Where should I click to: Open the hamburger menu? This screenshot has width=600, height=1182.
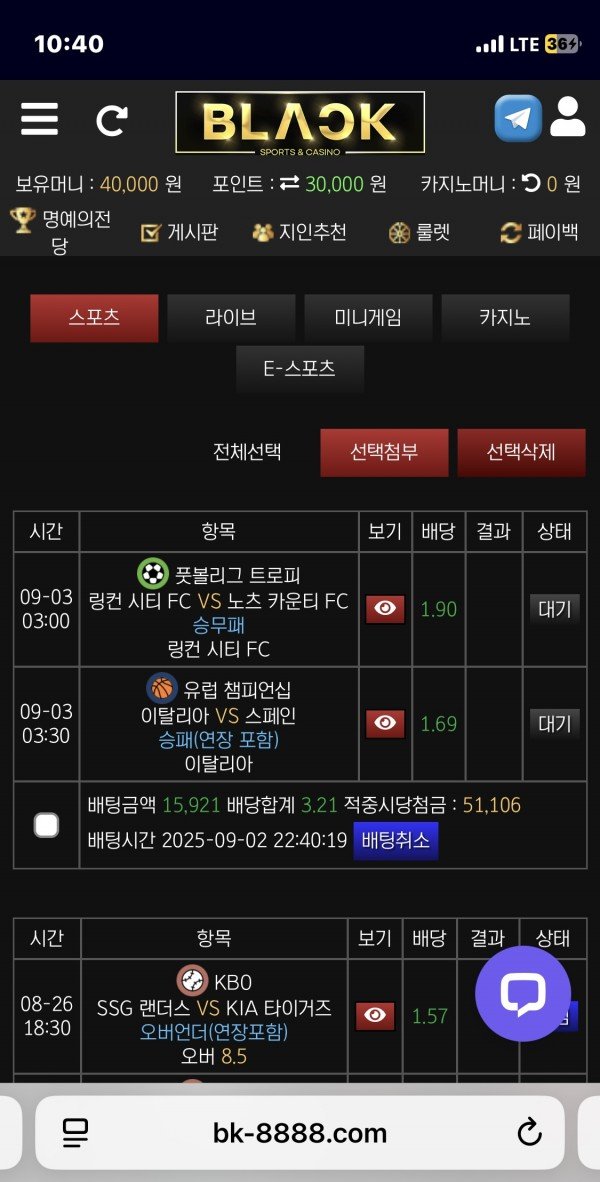click(x=39, y=120)
